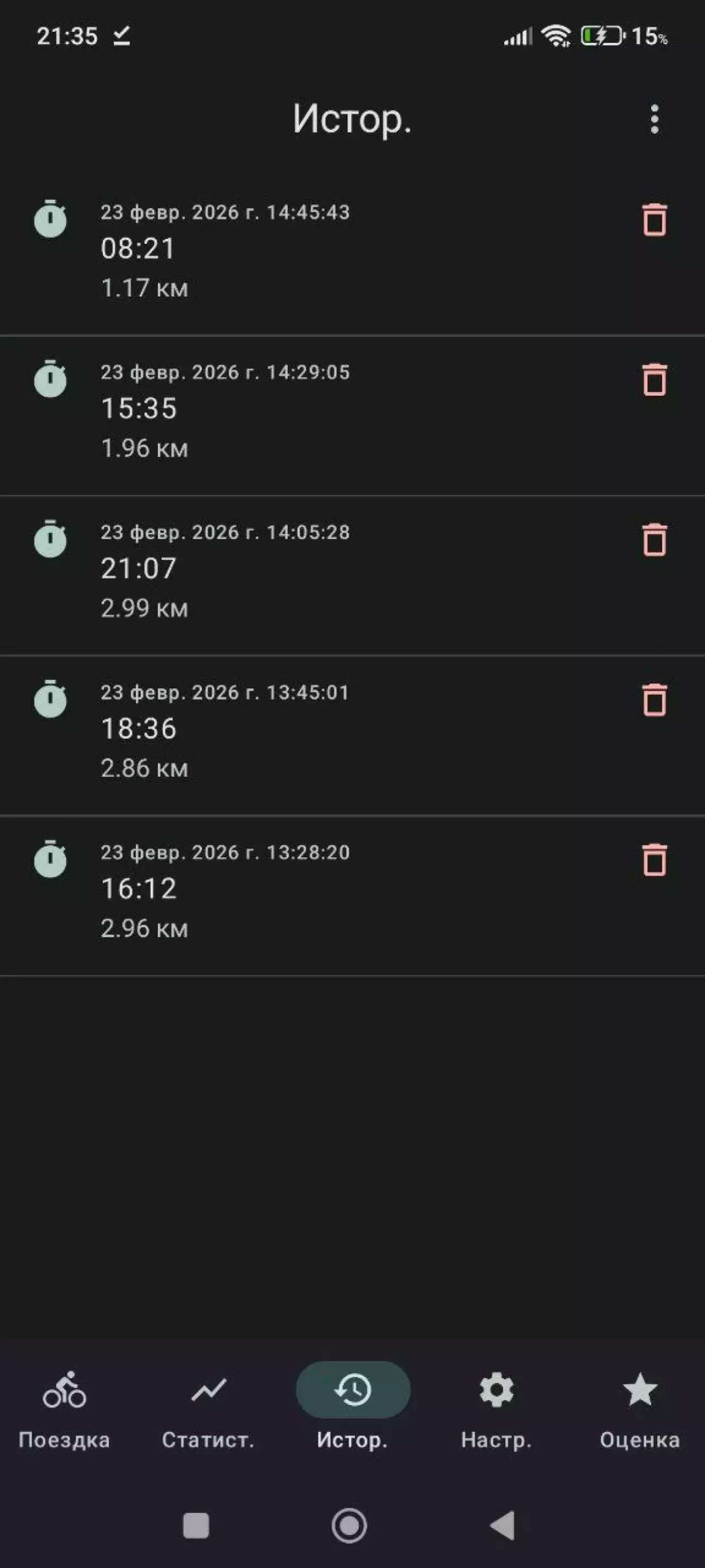Open the three-dot overflow menu

(654, 119)
